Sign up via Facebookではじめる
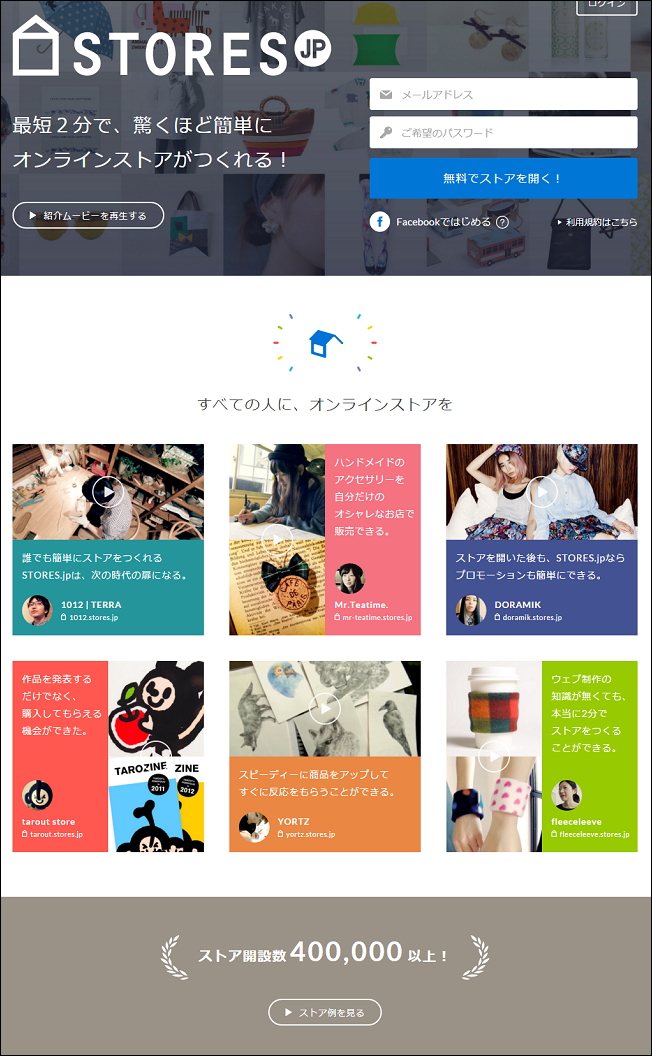The width and height of the screenshot is (652, 1056). point(435,222)
